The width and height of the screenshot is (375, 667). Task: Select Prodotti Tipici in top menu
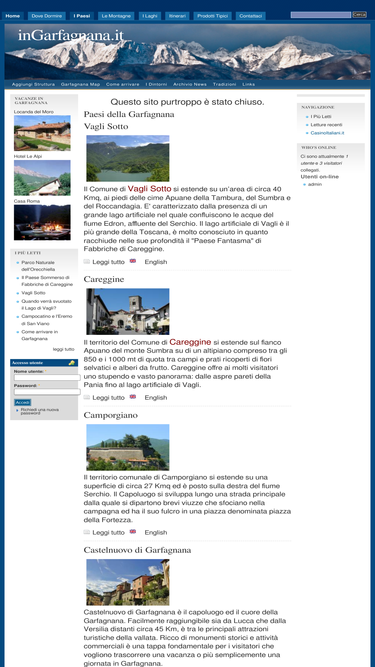pos(213,16)
